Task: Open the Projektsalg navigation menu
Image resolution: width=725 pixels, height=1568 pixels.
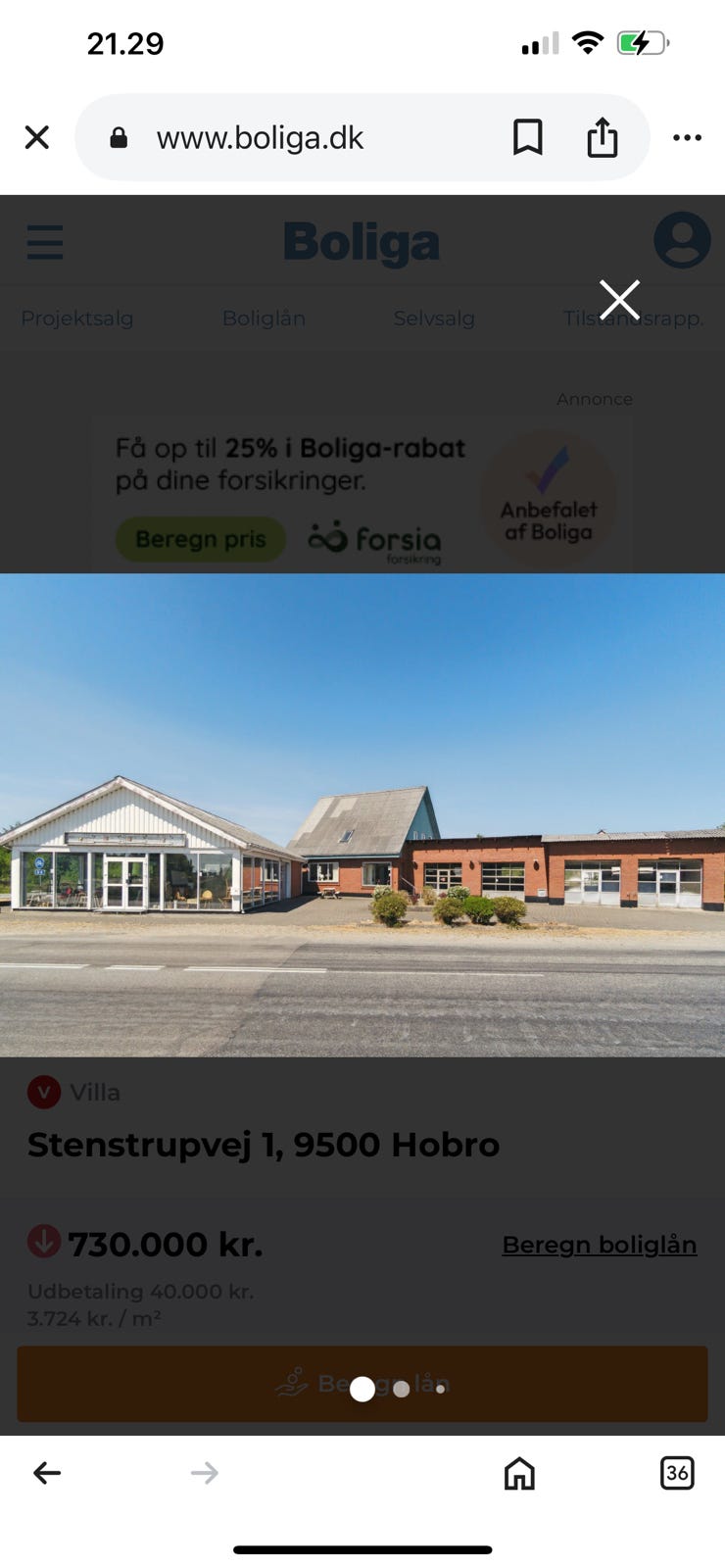Action: 77,318
